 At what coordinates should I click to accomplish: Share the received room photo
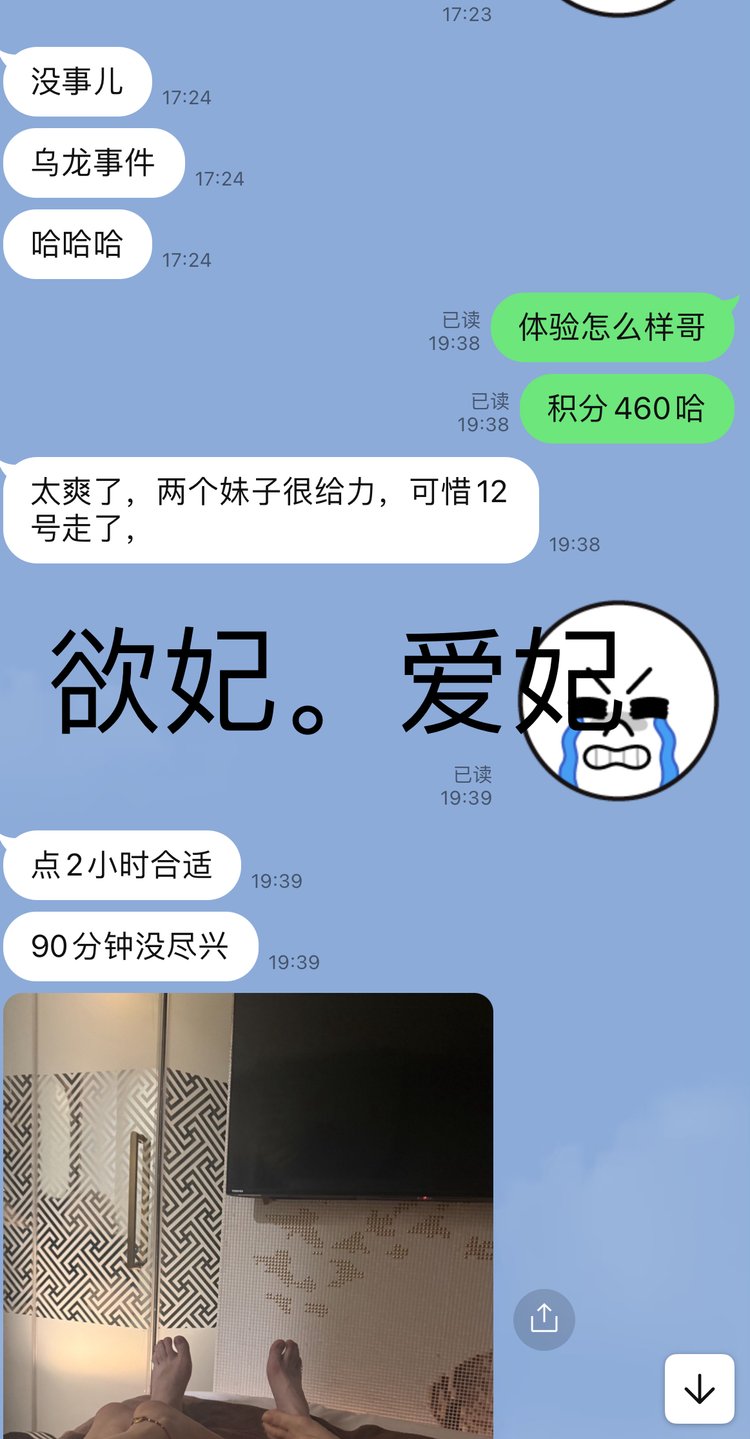pos(544,1319)
